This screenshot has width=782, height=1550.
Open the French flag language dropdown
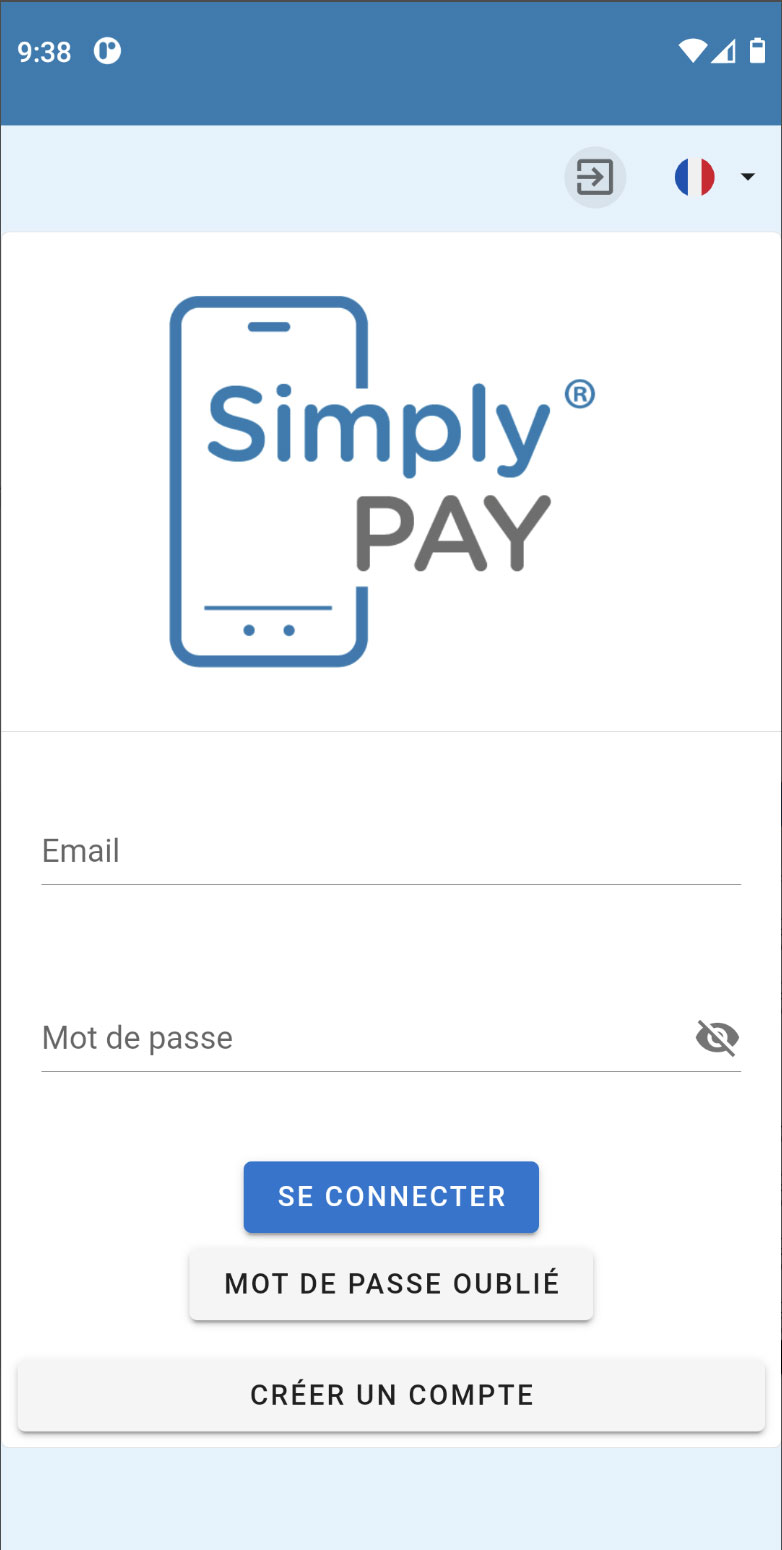coord(714,178)
